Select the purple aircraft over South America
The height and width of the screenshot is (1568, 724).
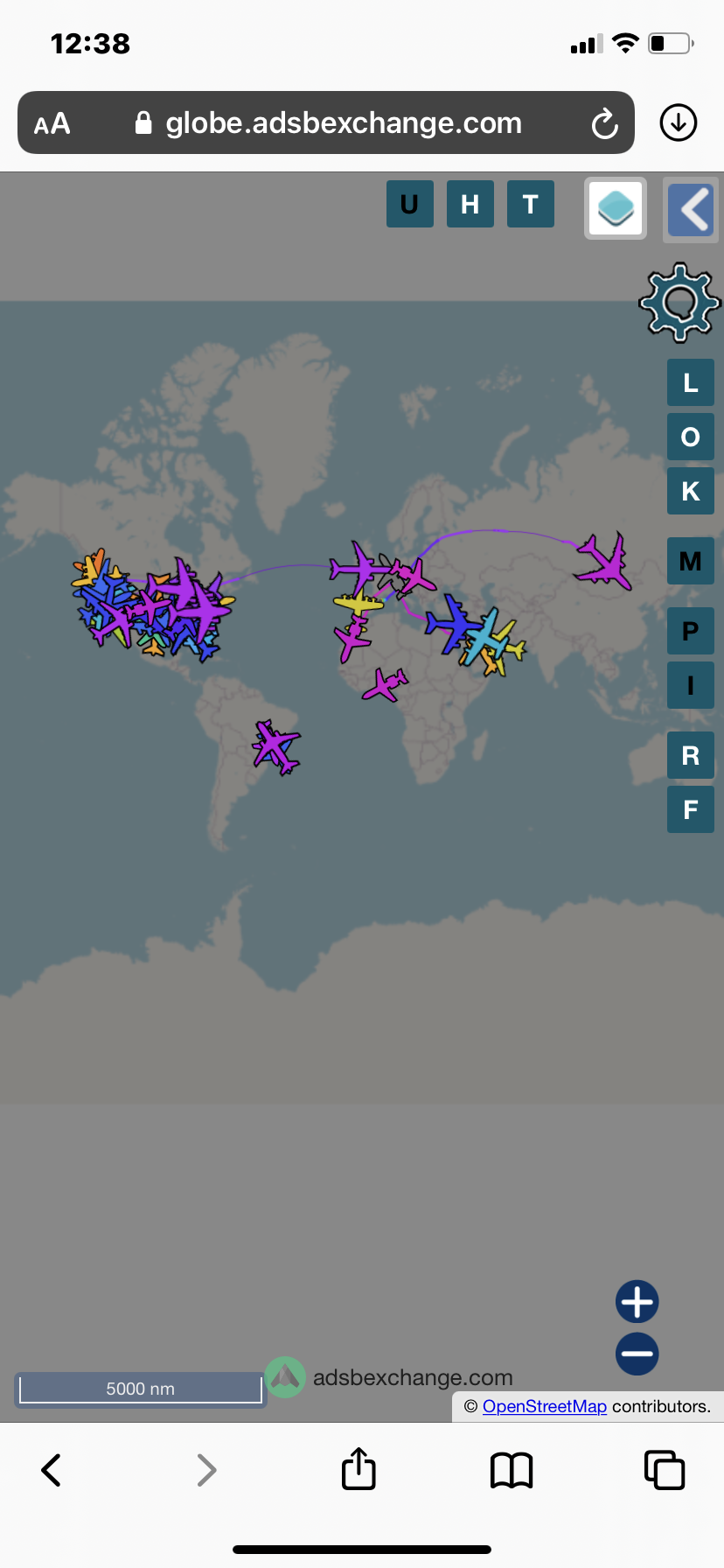point(276,747)
